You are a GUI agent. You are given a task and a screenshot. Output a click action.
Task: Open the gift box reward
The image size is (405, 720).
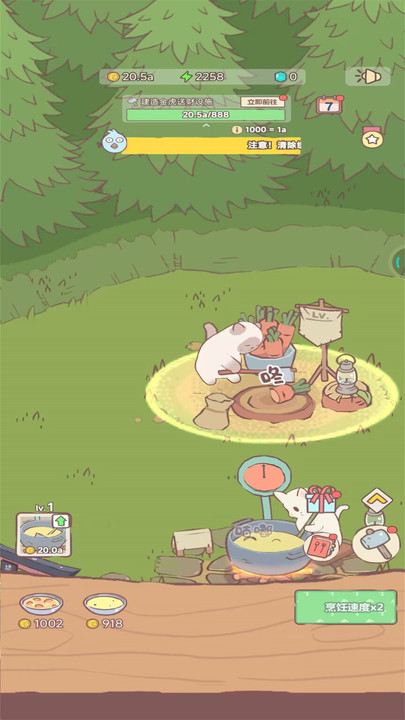click(321, 499)
